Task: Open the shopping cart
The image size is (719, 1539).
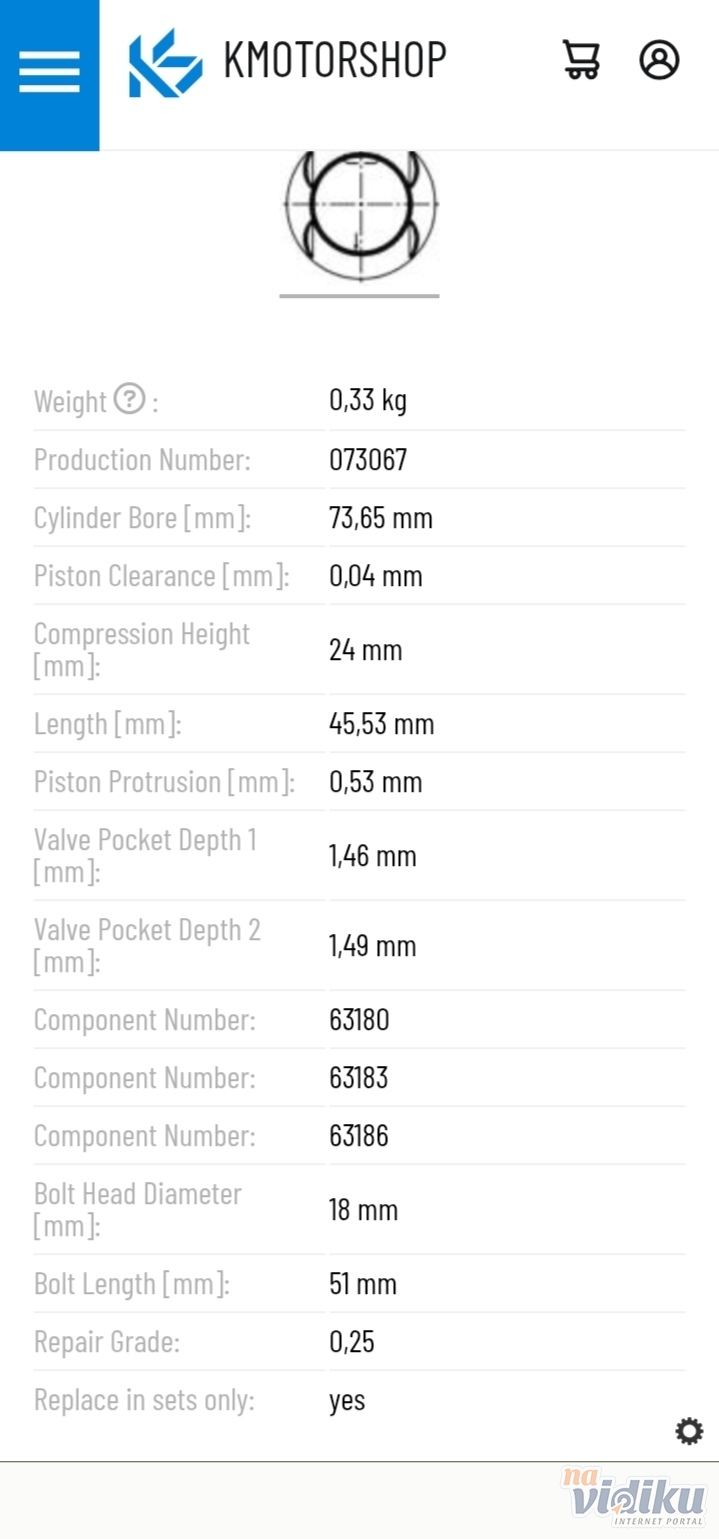Action: click(580, 60)
